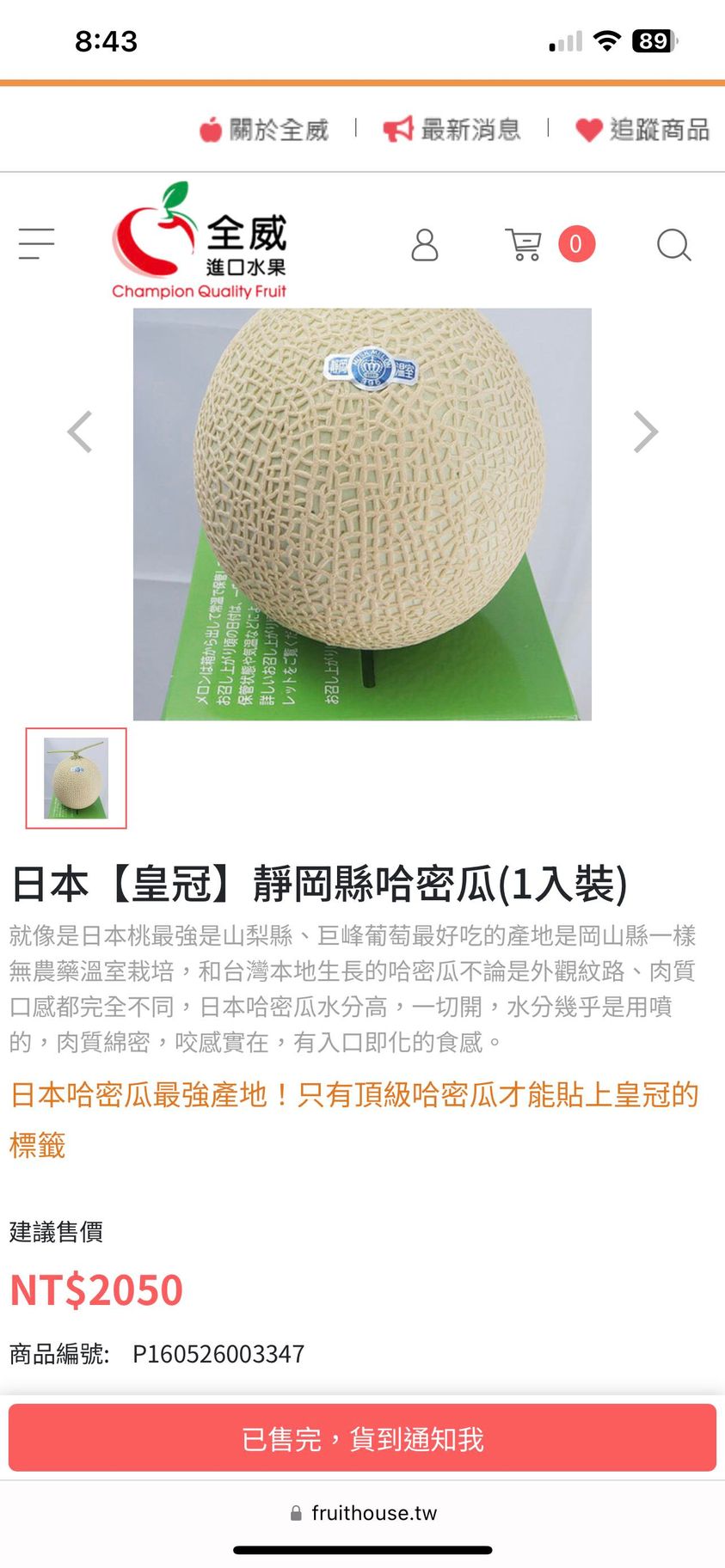This screenshot has height=1568, width=725.
Task: Show next product image
Action: coord(645,432)
